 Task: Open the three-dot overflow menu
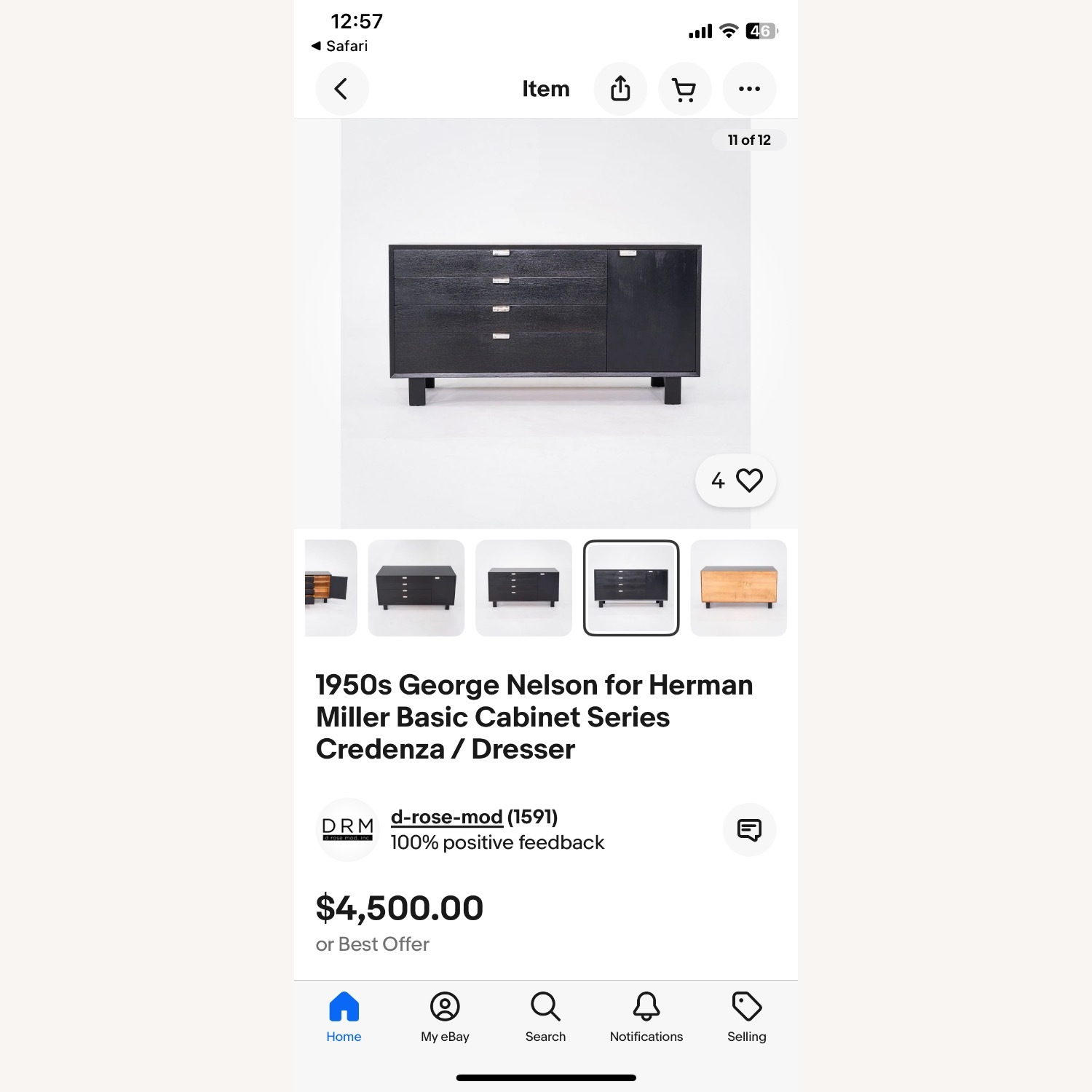point(749,89)
